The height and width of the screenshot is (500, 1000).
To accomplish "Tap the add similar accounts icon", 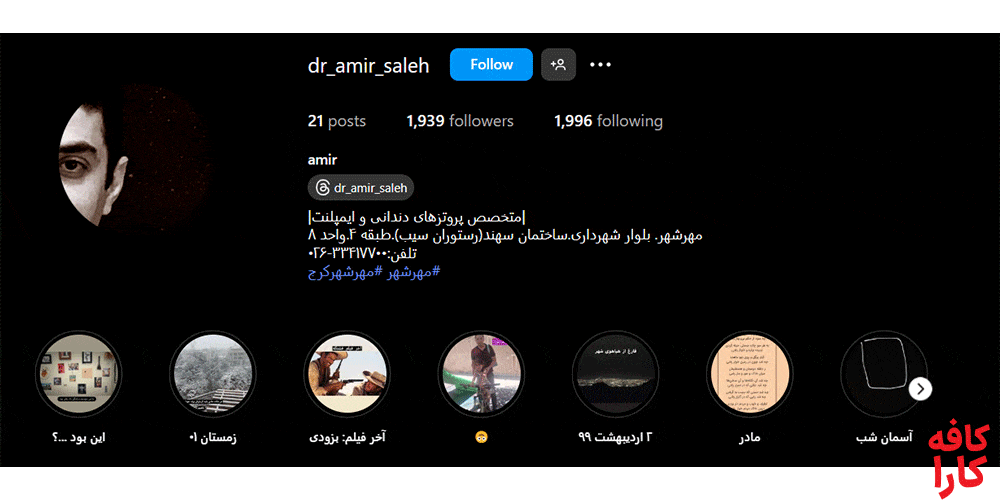I will click(x=558, y=65).
